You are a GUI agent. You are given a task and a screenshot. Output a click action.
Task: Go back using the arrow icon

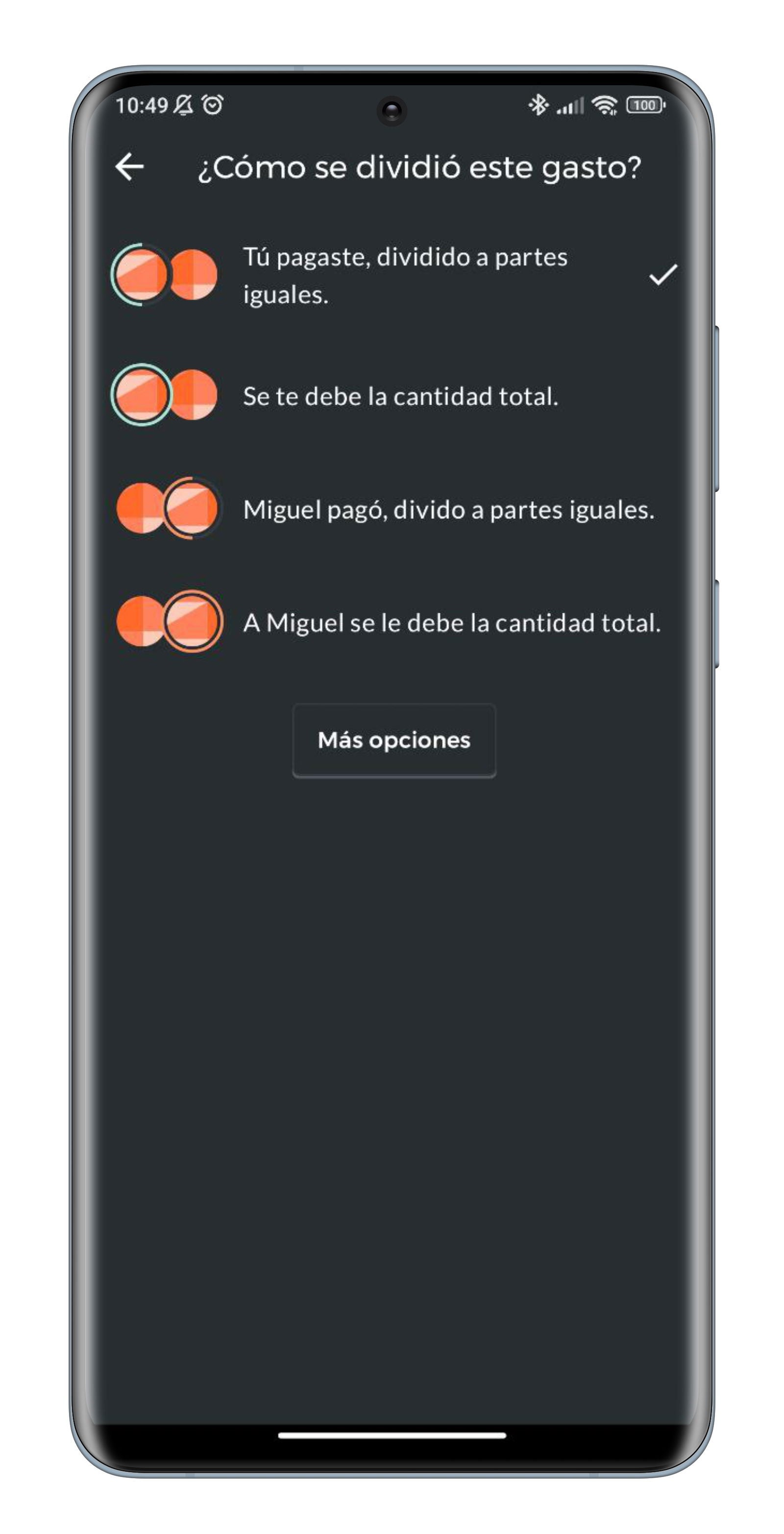click(130, 167)
